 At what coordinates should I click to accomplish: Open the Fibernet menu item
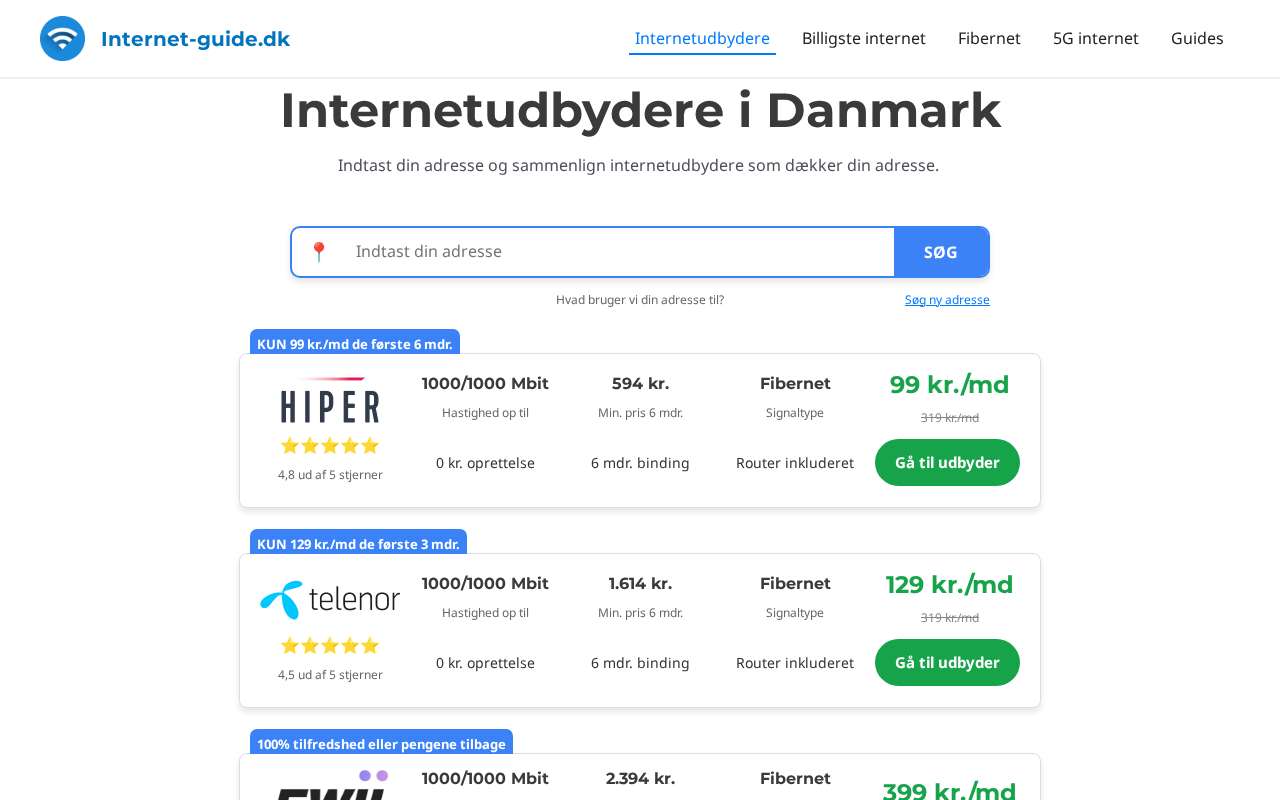(x=989, y=38)
